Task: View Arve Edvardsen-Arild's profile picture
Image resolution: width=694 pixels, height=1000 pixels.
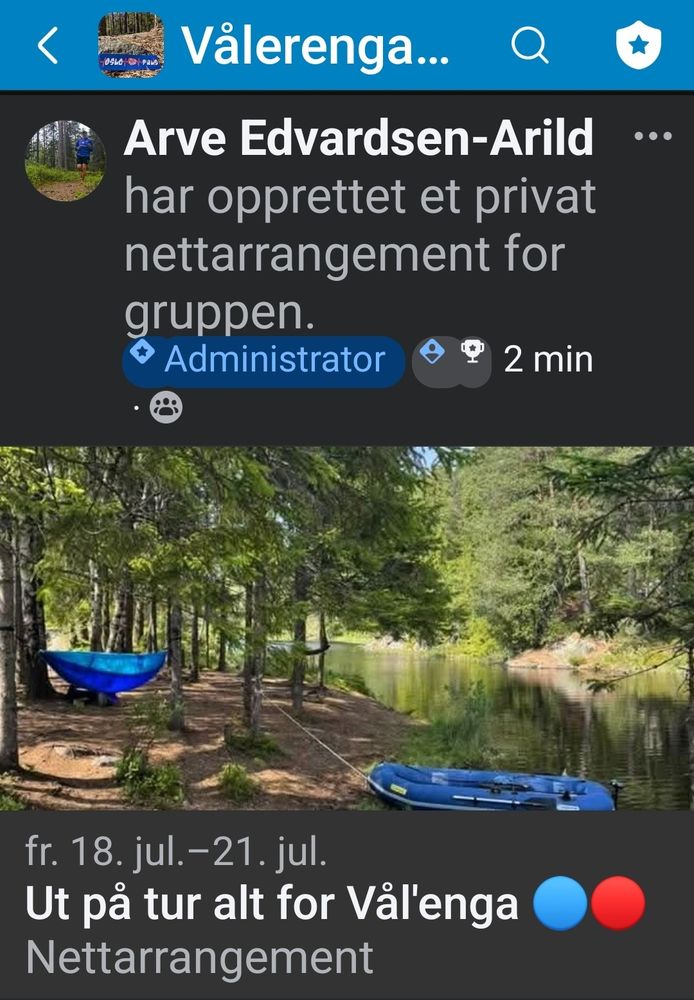Action: 64,160
